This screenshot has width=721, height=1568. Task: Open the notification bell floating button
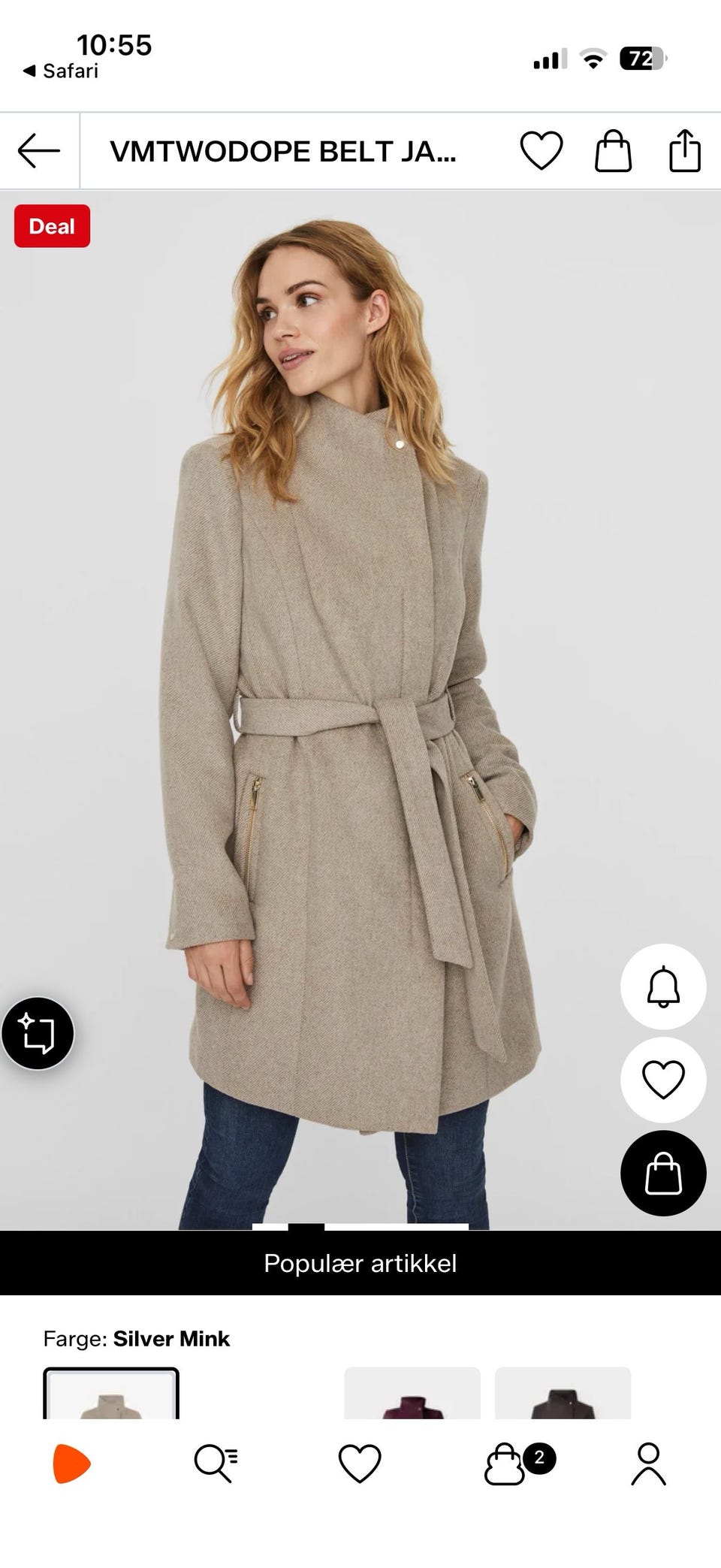(663, 986)
